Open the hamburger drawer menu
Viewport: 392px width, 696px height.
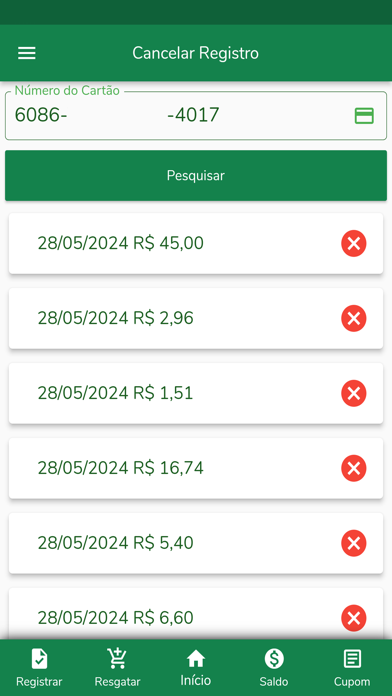[27, 53]
